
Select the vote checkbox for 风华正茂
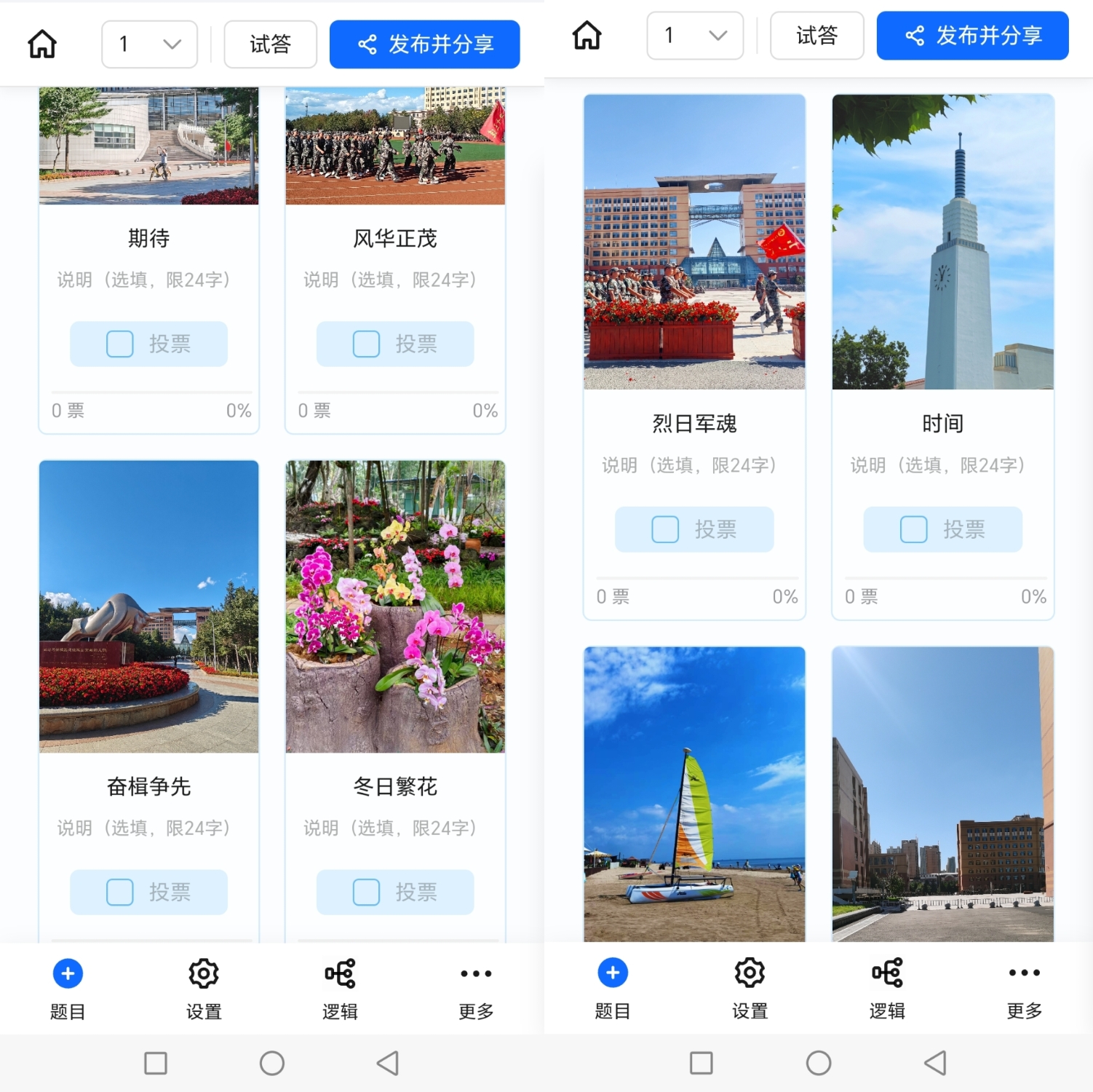point(366,344)
